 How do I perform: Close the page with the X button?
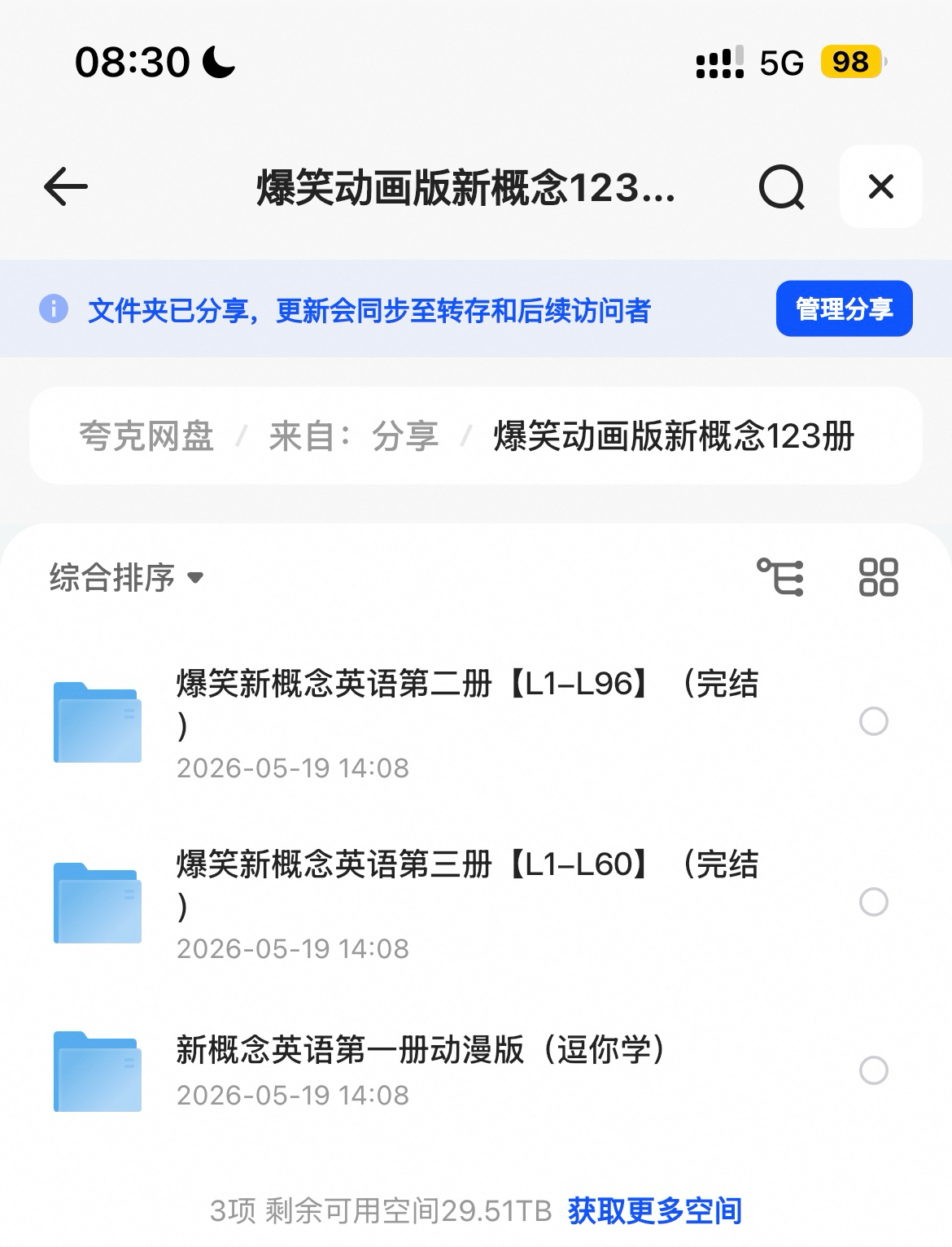881,186
